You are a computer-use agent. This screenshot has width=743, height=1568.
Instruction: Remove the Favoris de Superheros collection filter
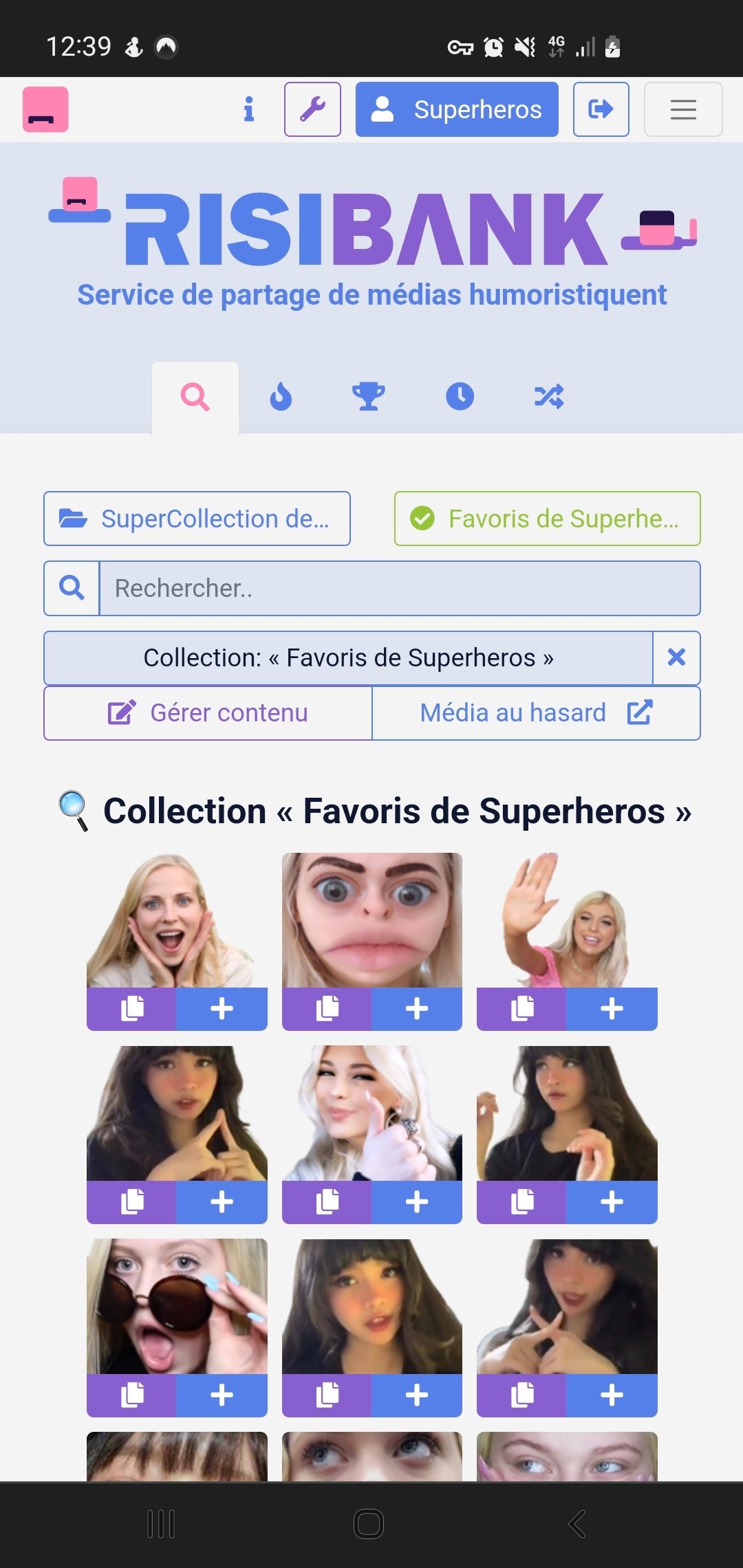click(677, 657)
